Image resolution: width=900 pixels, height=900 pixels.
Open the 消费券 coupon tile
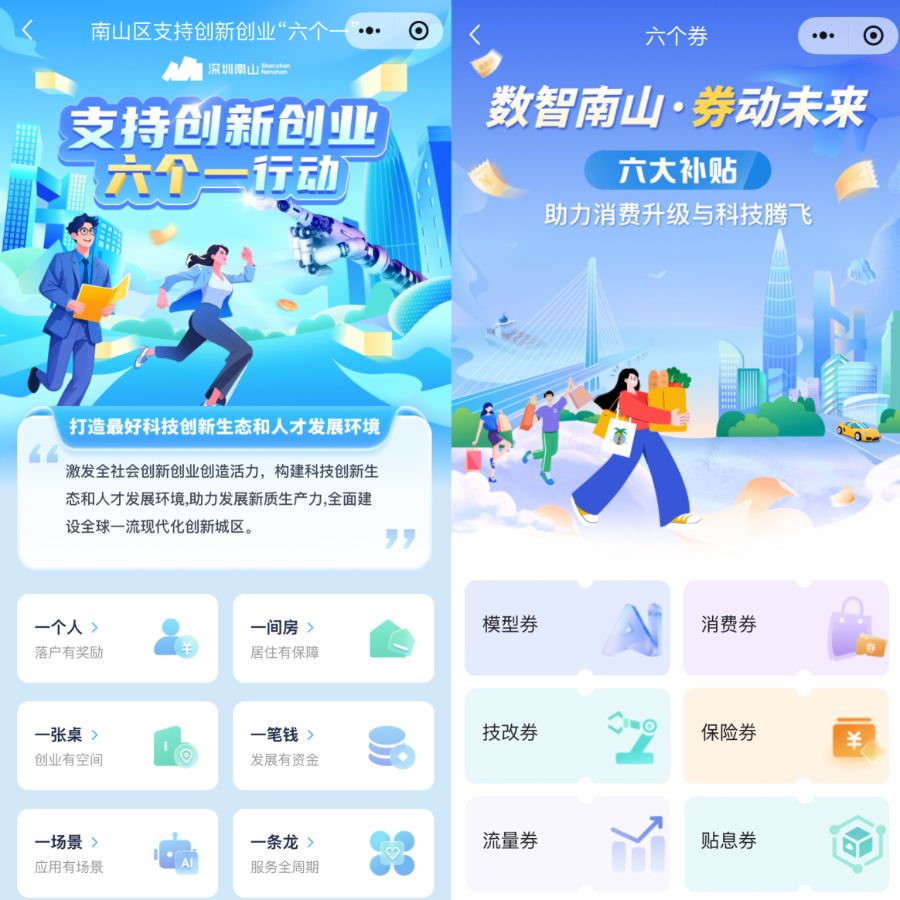785,626
